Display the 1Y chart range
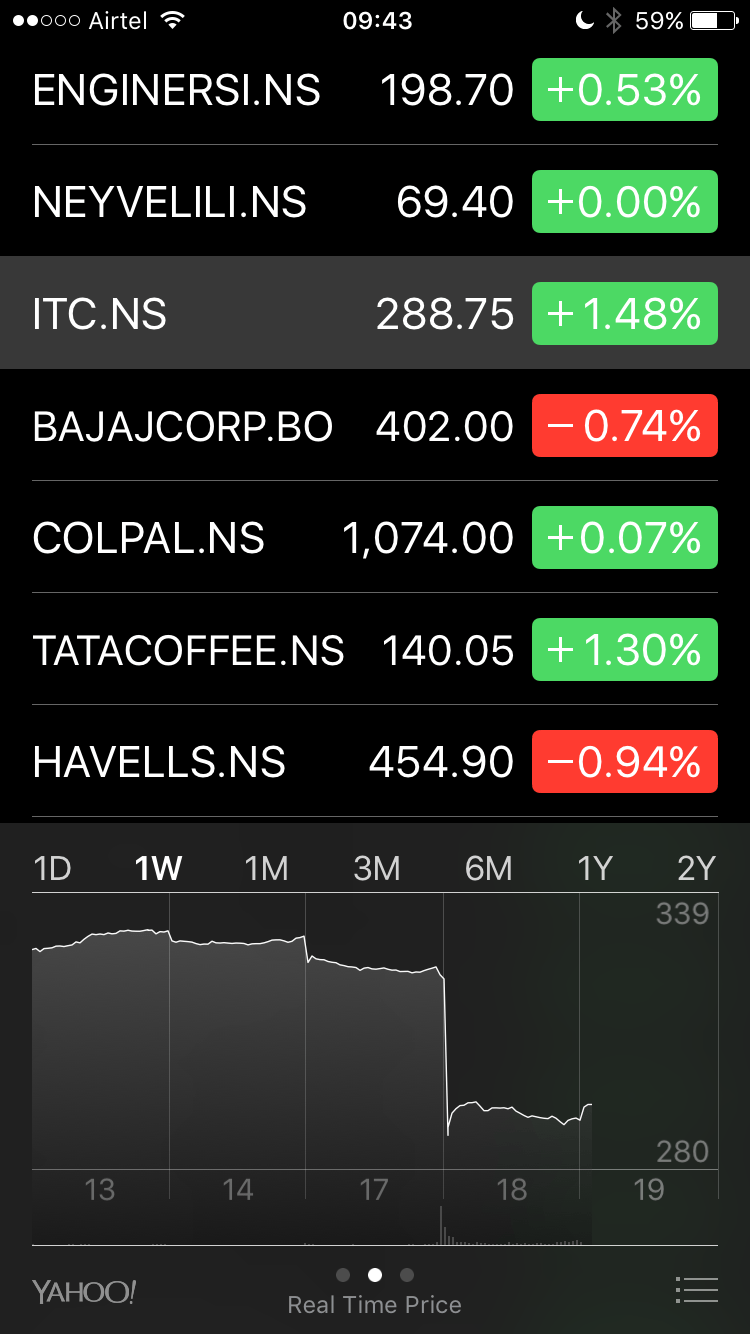This screenshot has height=1334, width=750. pos(594,868)
